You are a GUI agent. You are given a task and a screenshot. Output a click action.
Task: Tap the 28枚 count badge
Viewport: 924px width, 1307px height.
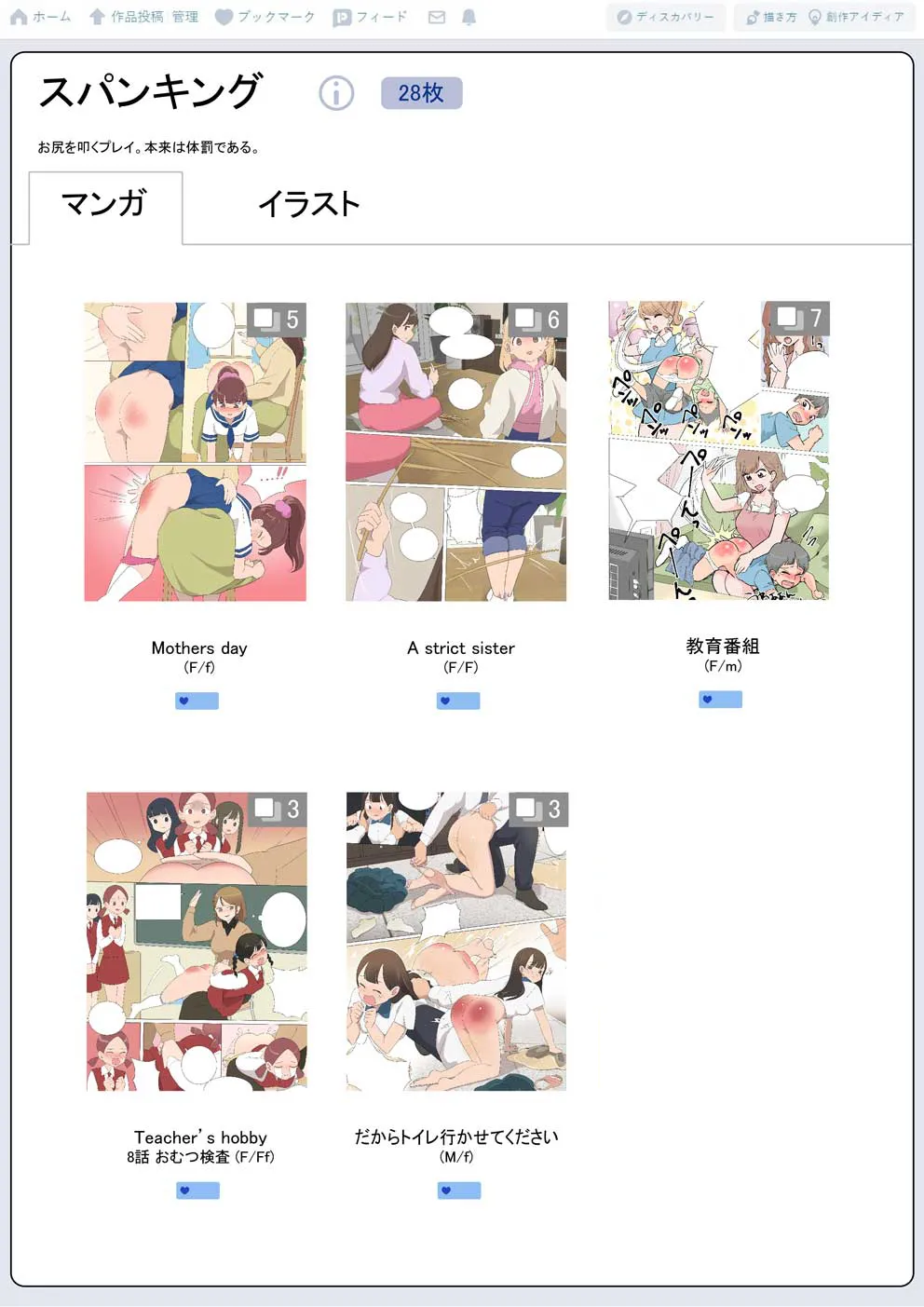point(421,93)
